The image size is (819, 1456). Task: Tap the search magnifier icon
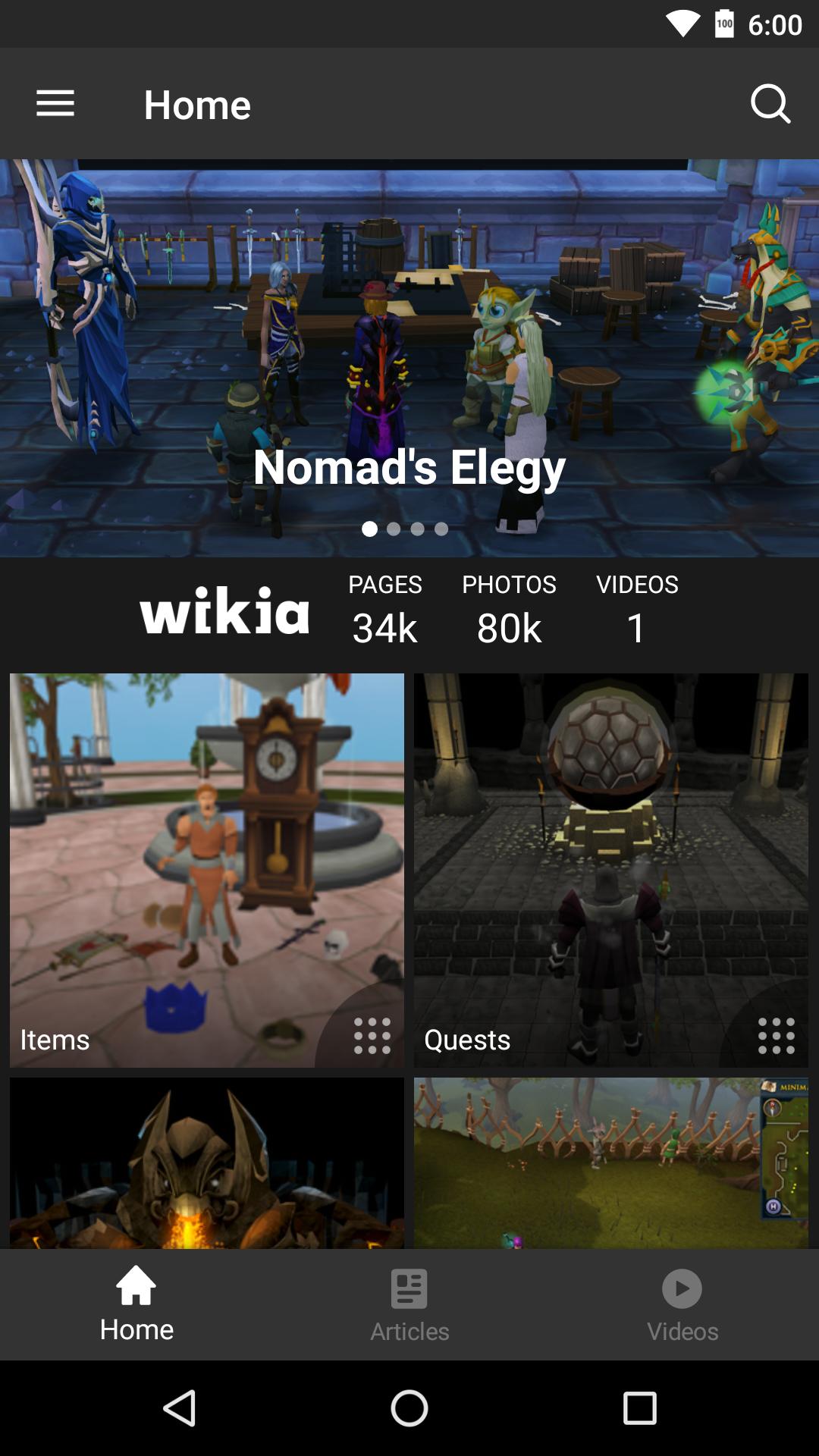point(771,103)
